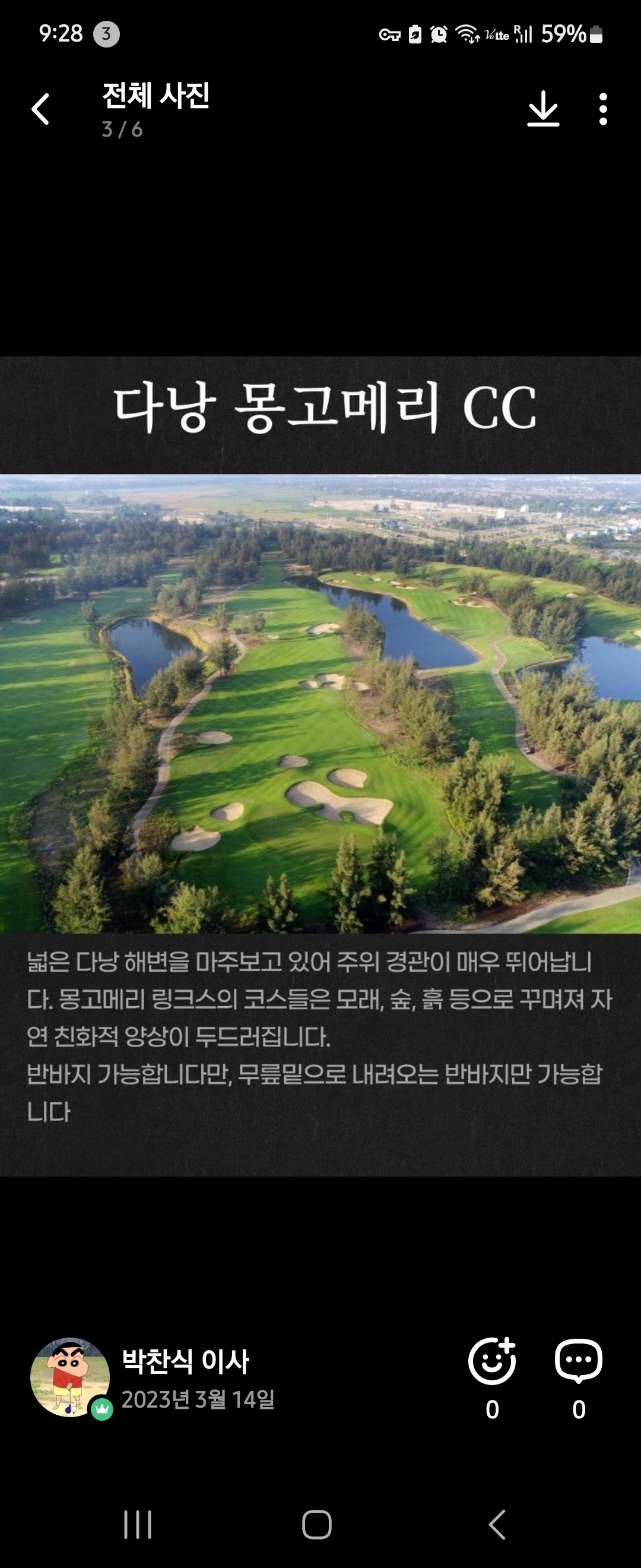Tap the system home button

tap(317, 1525)
